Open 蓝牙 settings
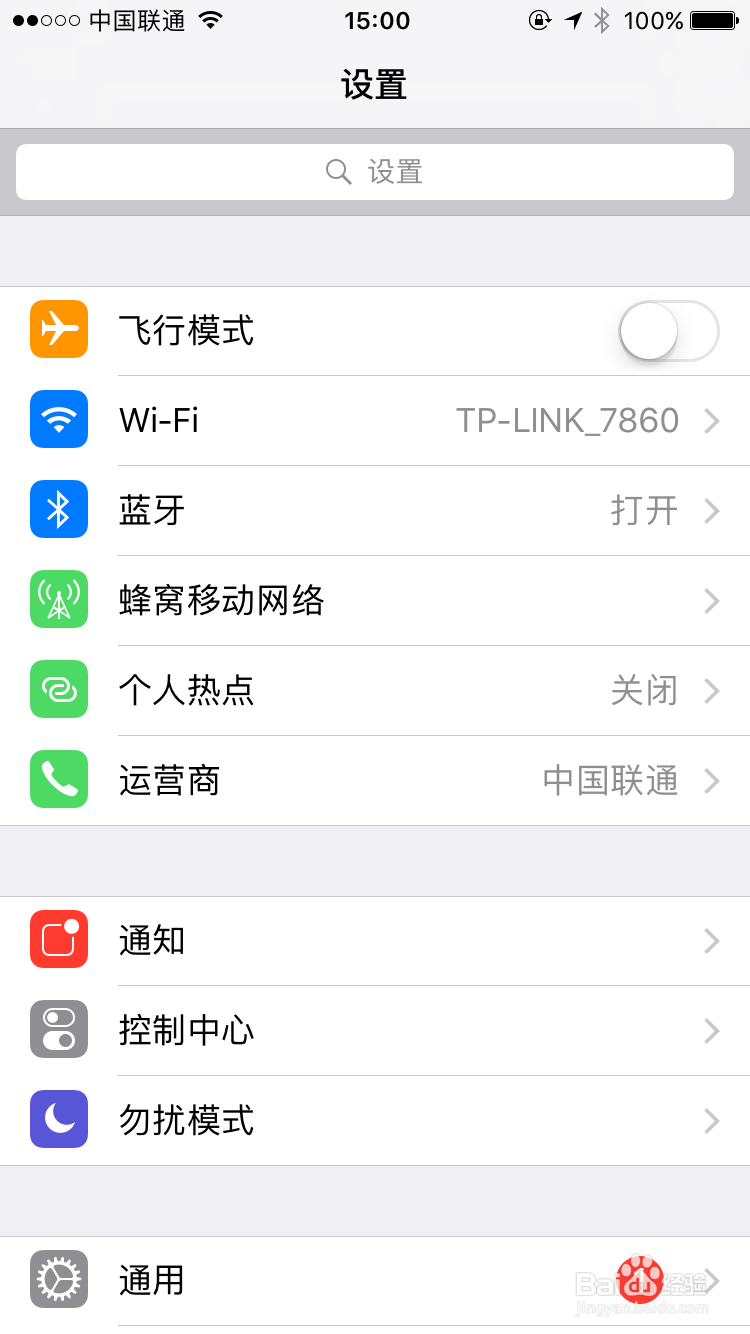This screenshot has width=750, height=1334. [x=375, y=511]
